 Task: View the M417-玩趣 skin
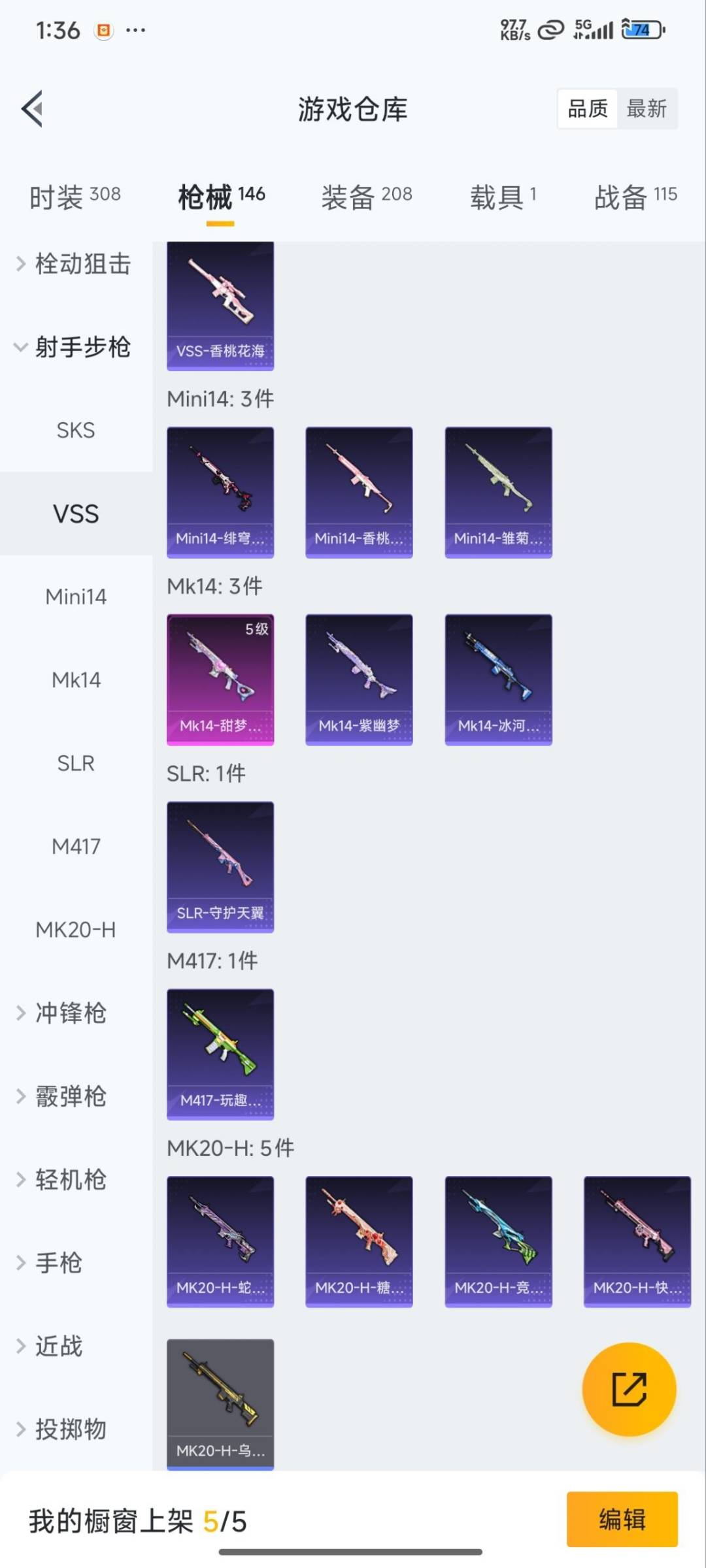coord(220,1054)
